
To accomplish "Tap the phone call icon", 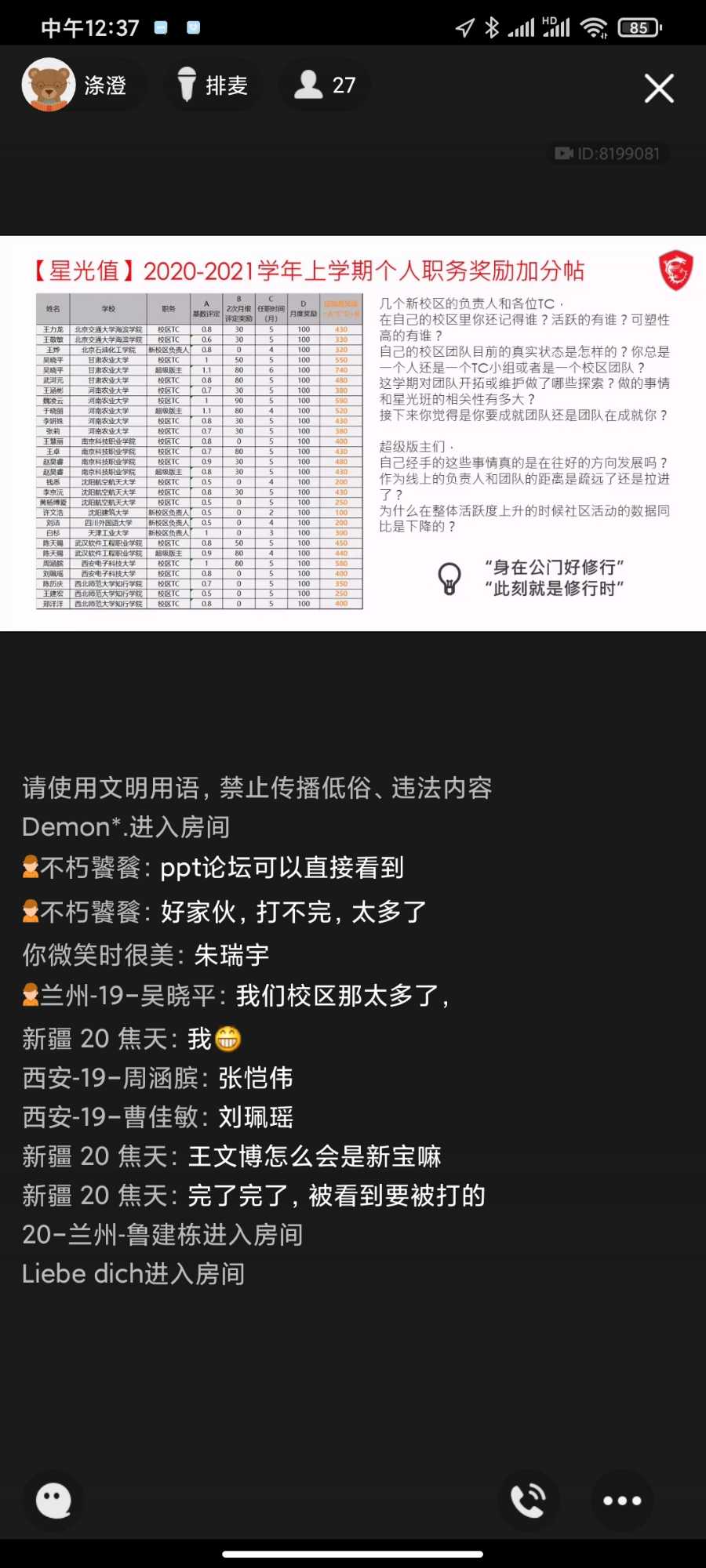I will [x=529, y=1500].
